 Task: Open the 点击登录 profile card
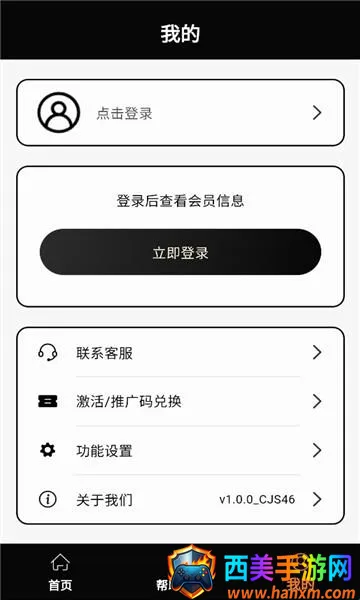pyautogui.click(x=180, y=113)
